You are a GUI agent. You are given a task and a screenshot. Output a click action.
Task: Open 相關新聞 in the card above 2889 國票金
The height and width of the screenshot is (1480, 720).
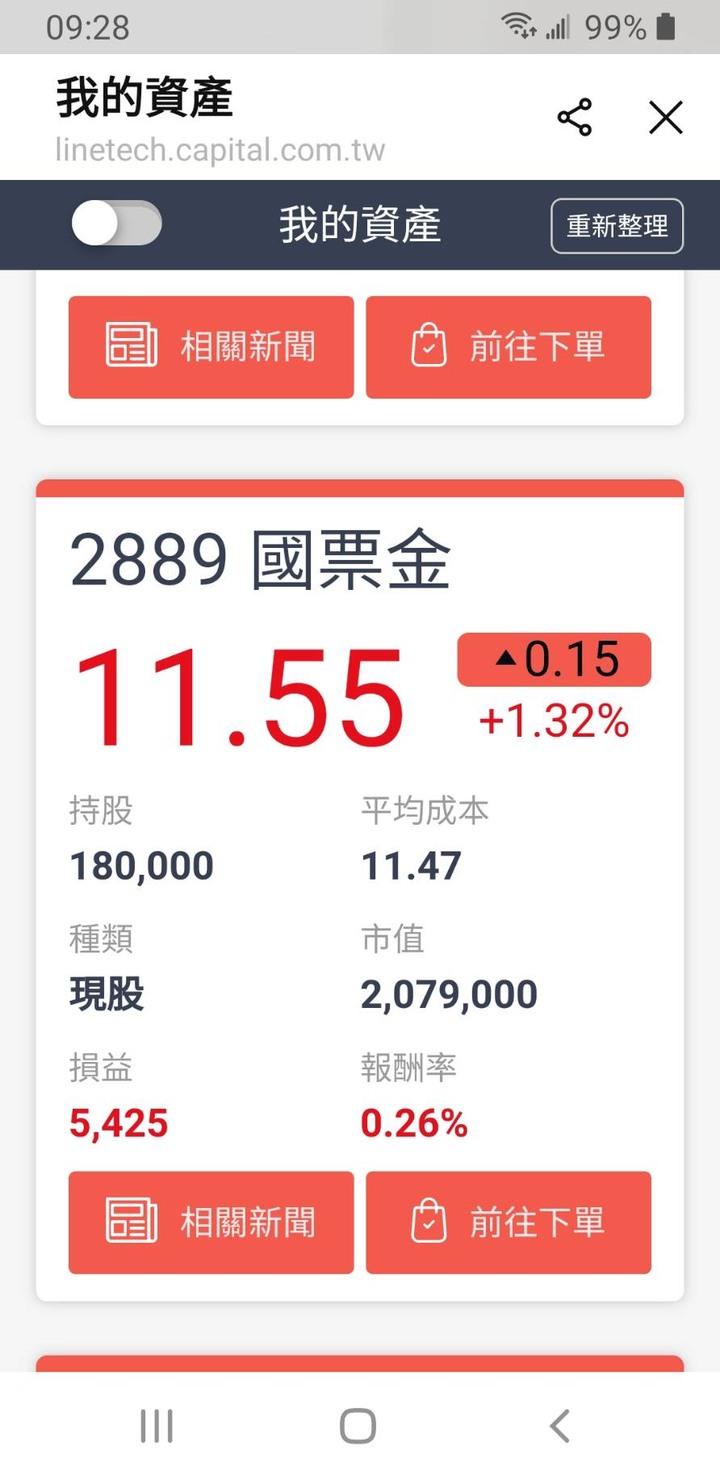pos(211,347)
